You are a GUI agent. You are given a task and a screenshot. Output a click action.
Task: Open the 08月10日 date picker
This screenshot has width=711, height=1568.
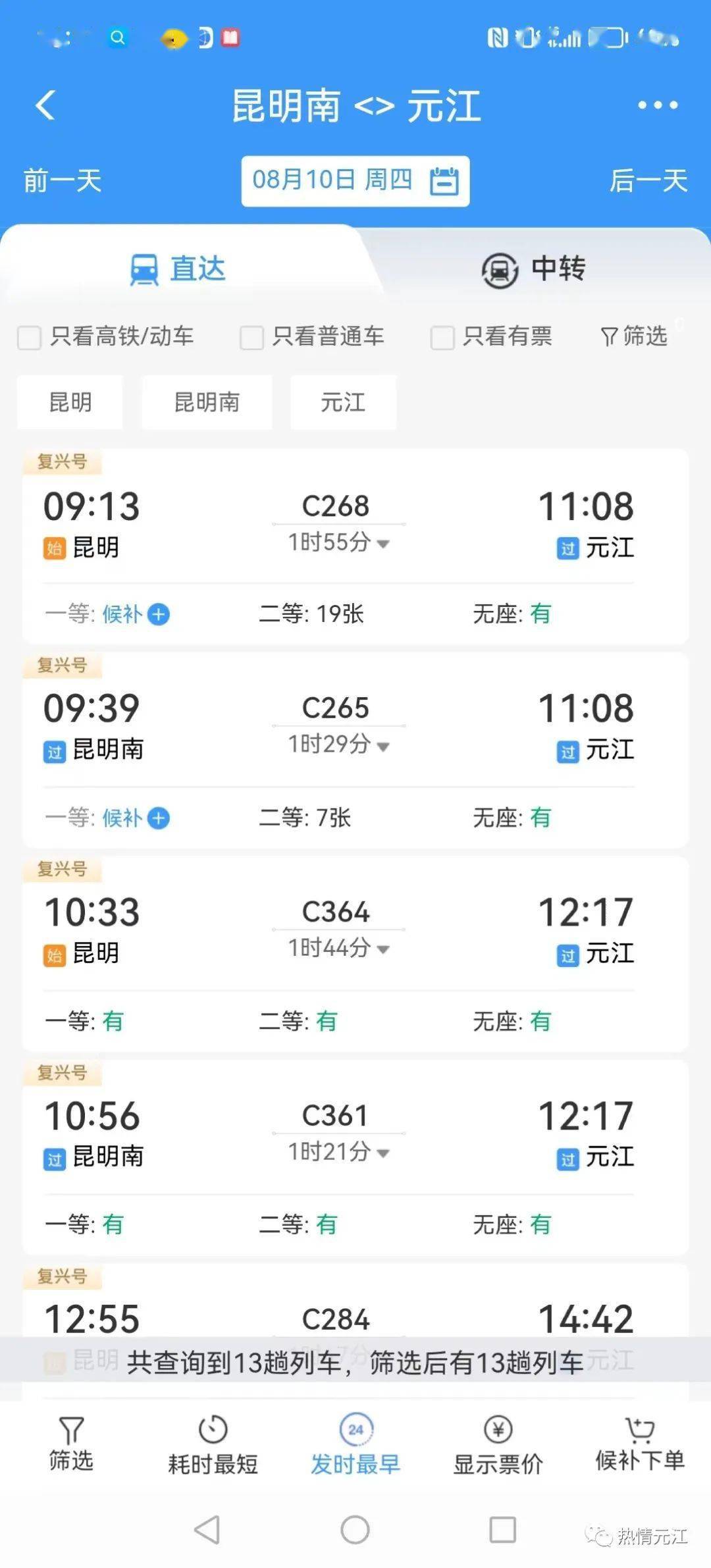click(x=355, y=181)
